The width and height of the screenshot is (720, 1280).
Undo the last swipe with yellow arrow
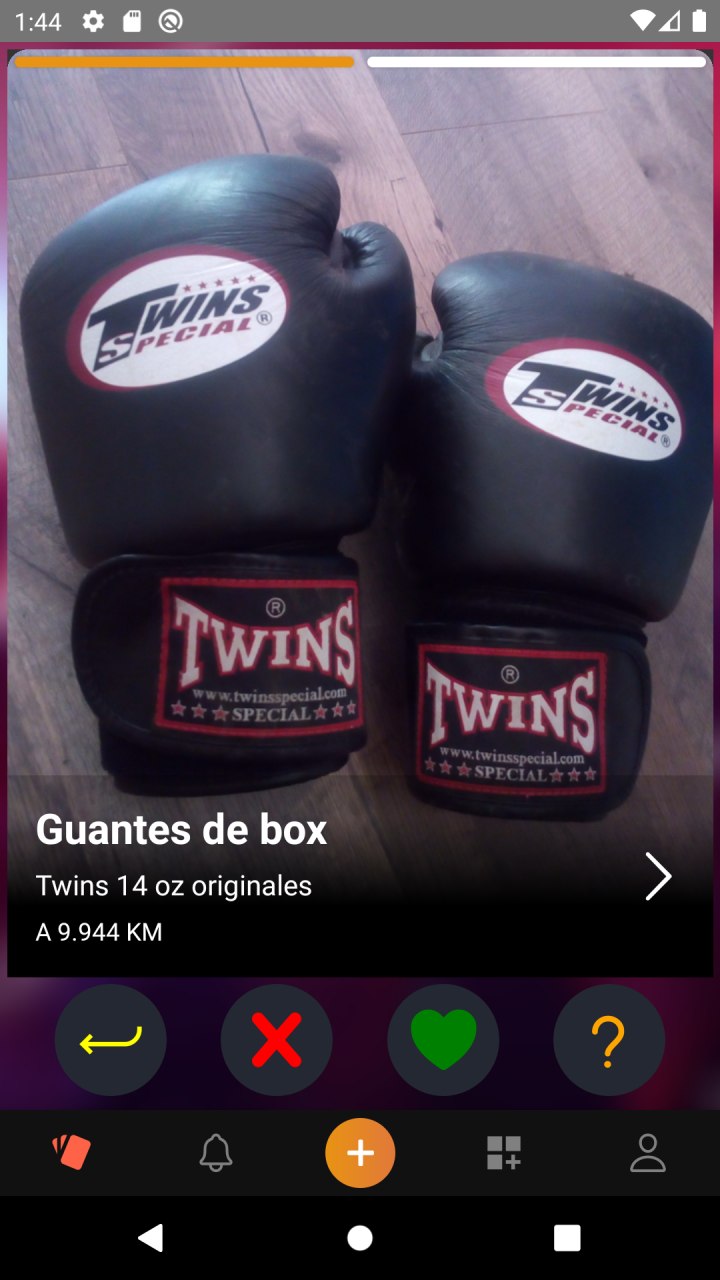click(111, 1040)
